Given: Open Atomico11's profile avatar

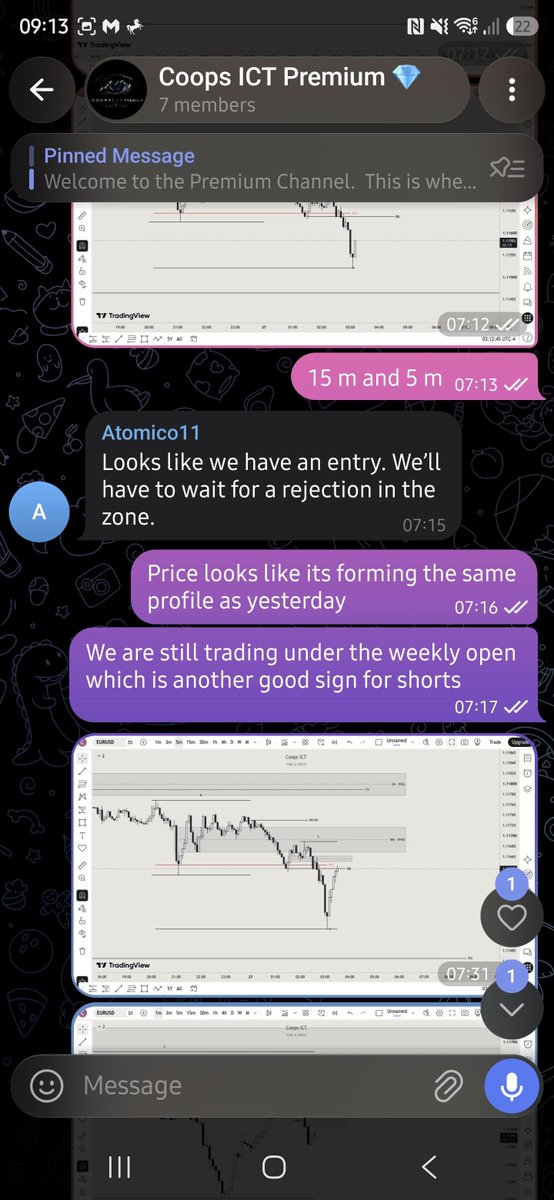Looking at the screenshot, I should point(39,512).
